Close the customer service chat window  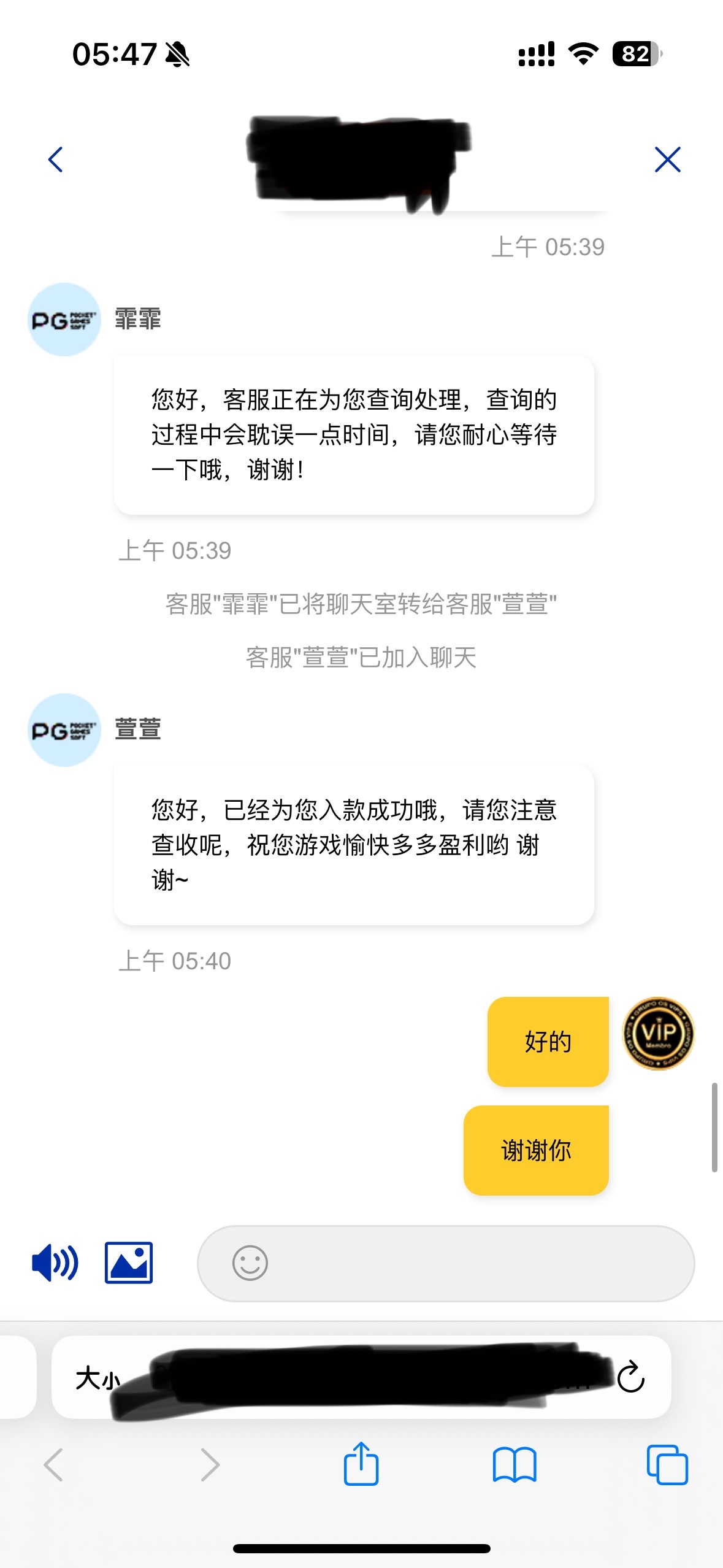(x=667, y=159)
